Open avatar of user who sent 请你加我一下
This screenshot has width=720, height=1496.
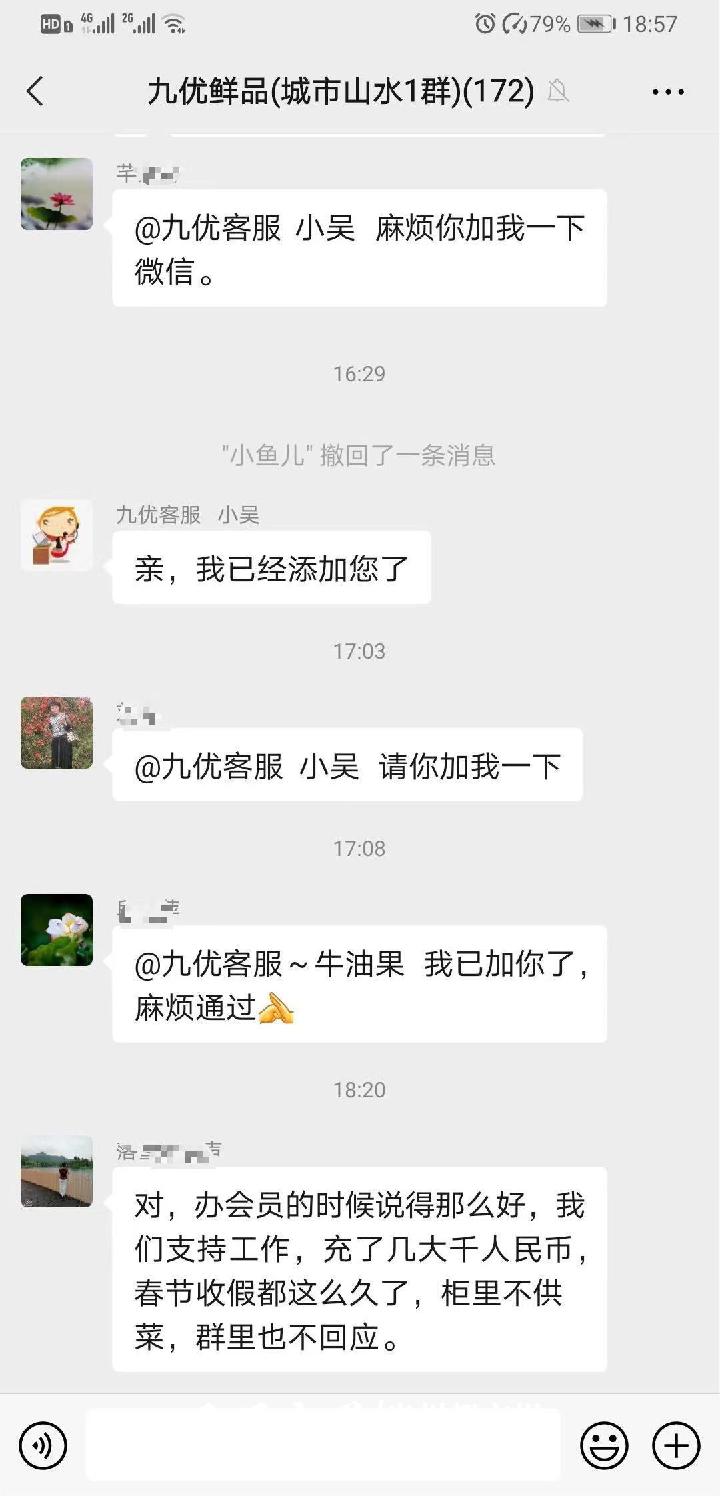click(57, 733)
